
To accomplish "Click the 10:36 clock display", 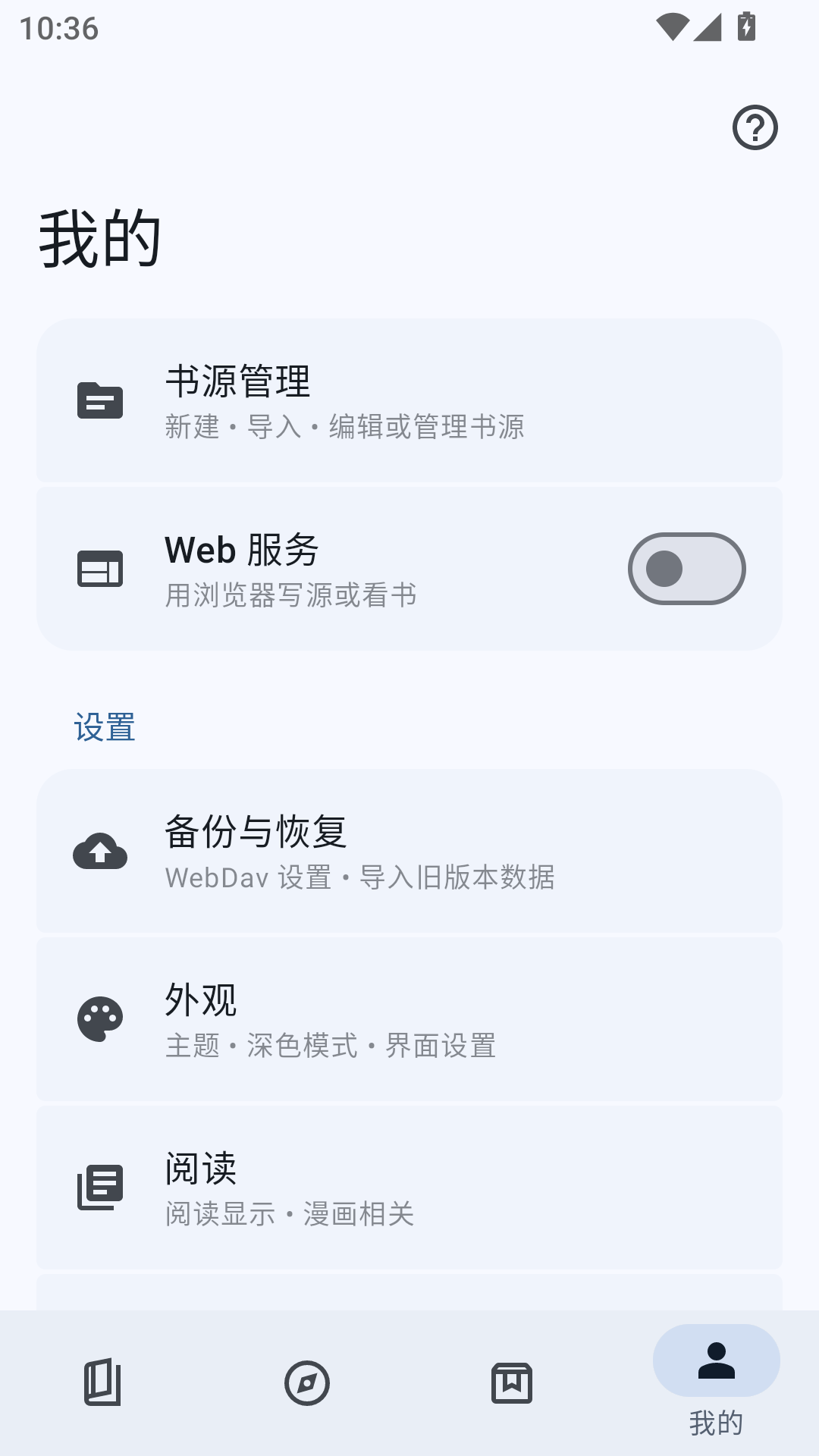I will [x=59, y=28].
